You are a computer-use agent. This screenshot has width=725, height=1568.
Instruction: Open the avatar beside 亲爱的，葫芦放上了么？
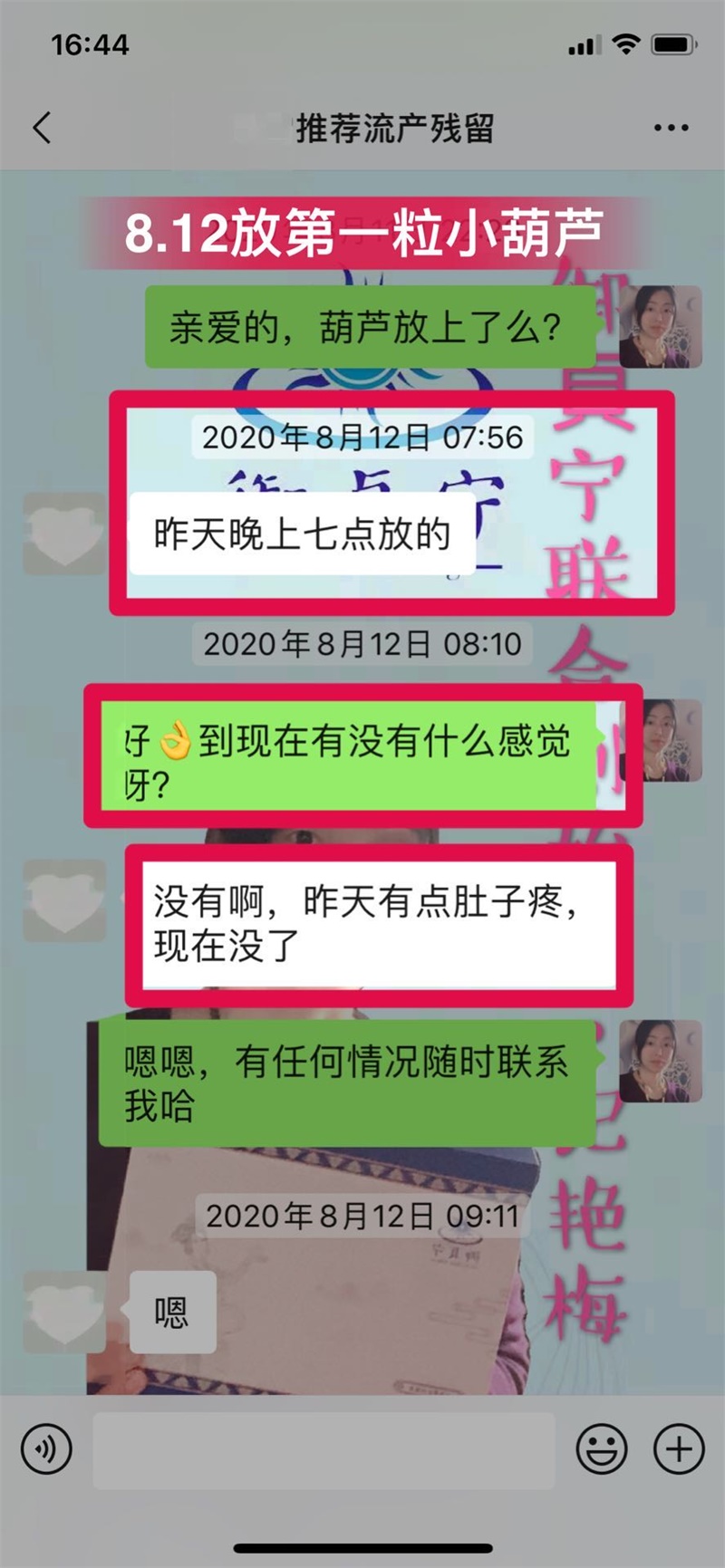tap(660, 327)
